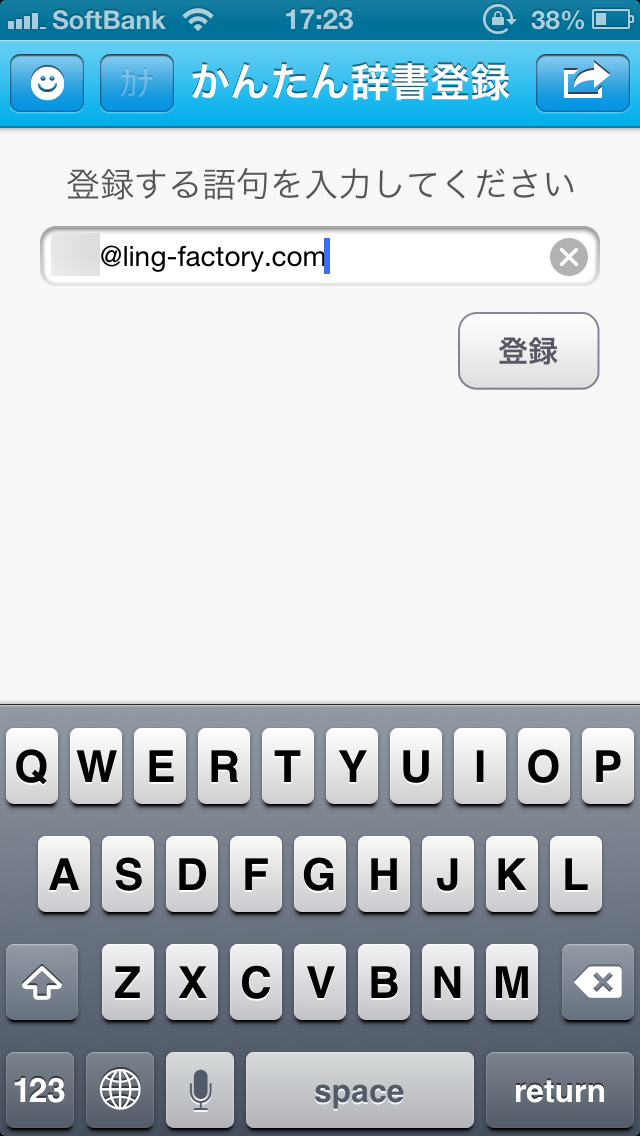The height and width of the screenshot is (1136, 640).
Task: Enable shift on the keyboard
Action: point(42,982)
